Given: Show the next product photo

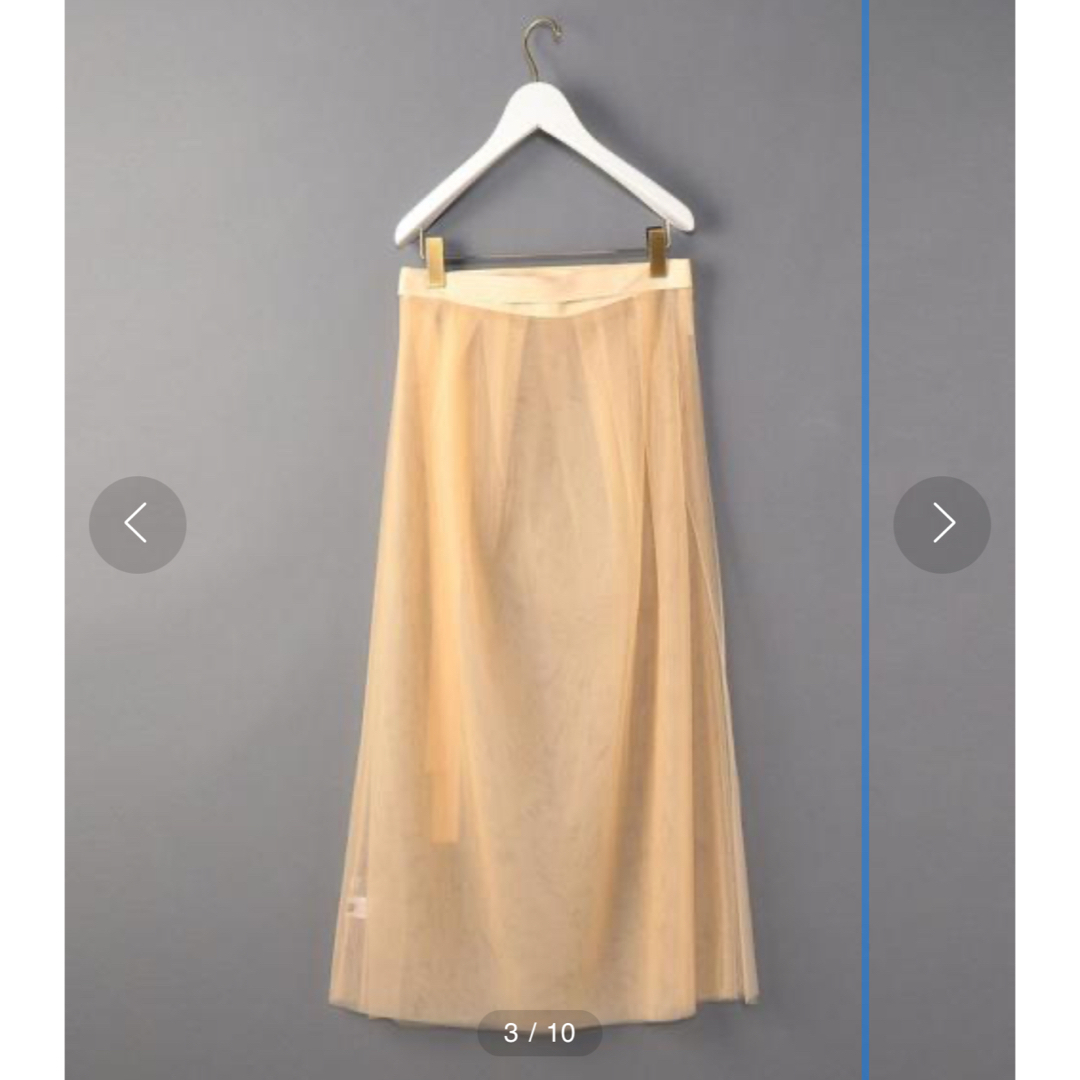Looking at the screenshot, I should coord(941,524).
